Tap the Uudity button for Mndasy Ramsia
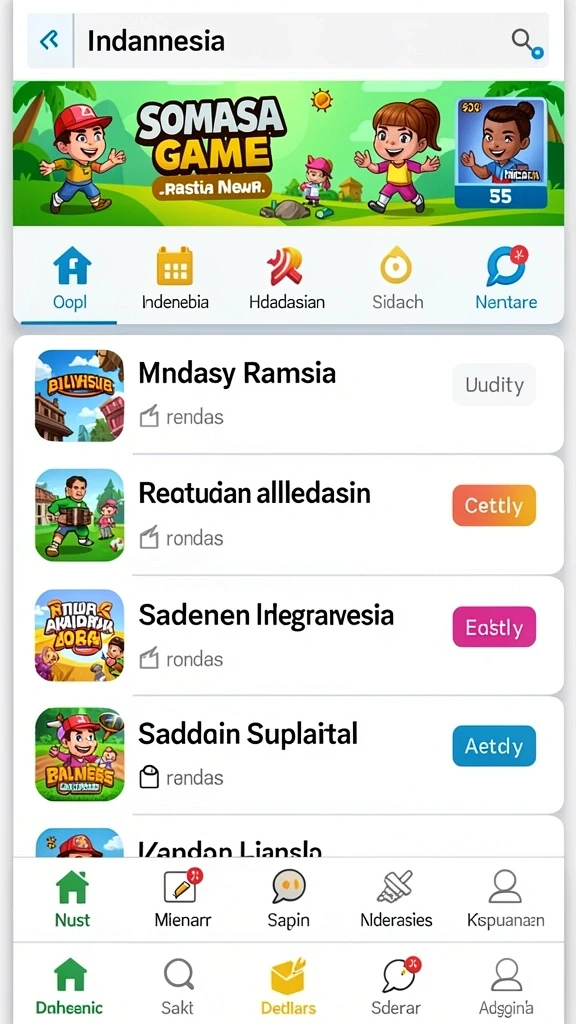The width and height of the screenshot is (576, 1024). tap(494, 385)
